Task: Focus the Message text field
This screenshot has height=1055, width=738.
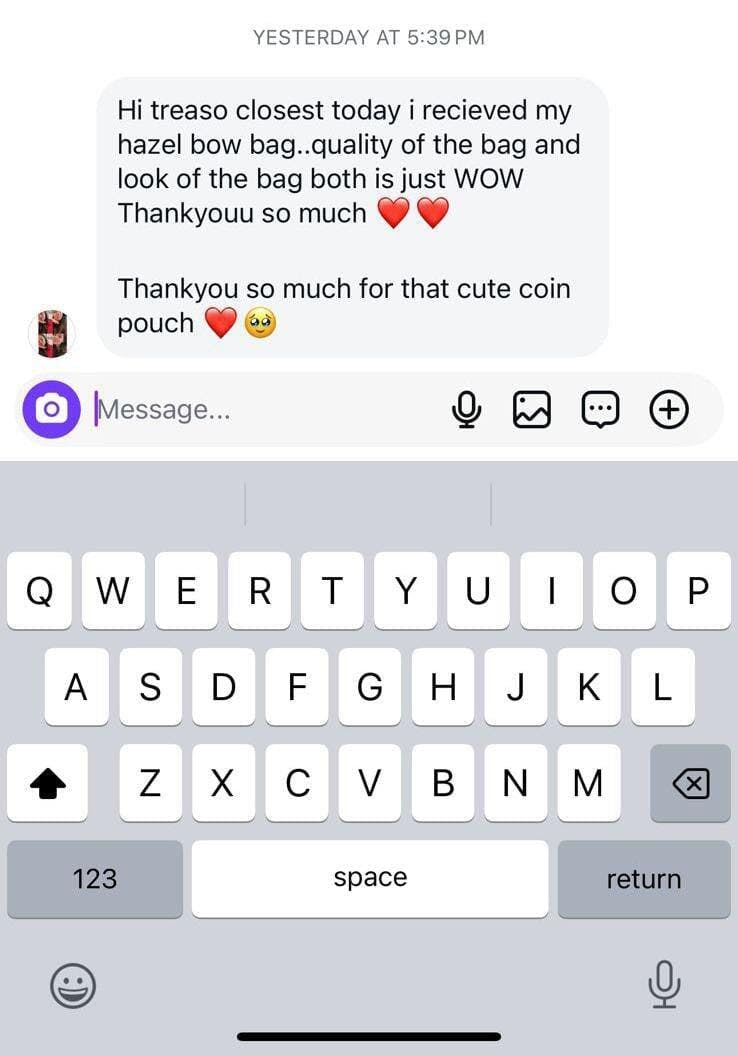Action: (260, 409)
